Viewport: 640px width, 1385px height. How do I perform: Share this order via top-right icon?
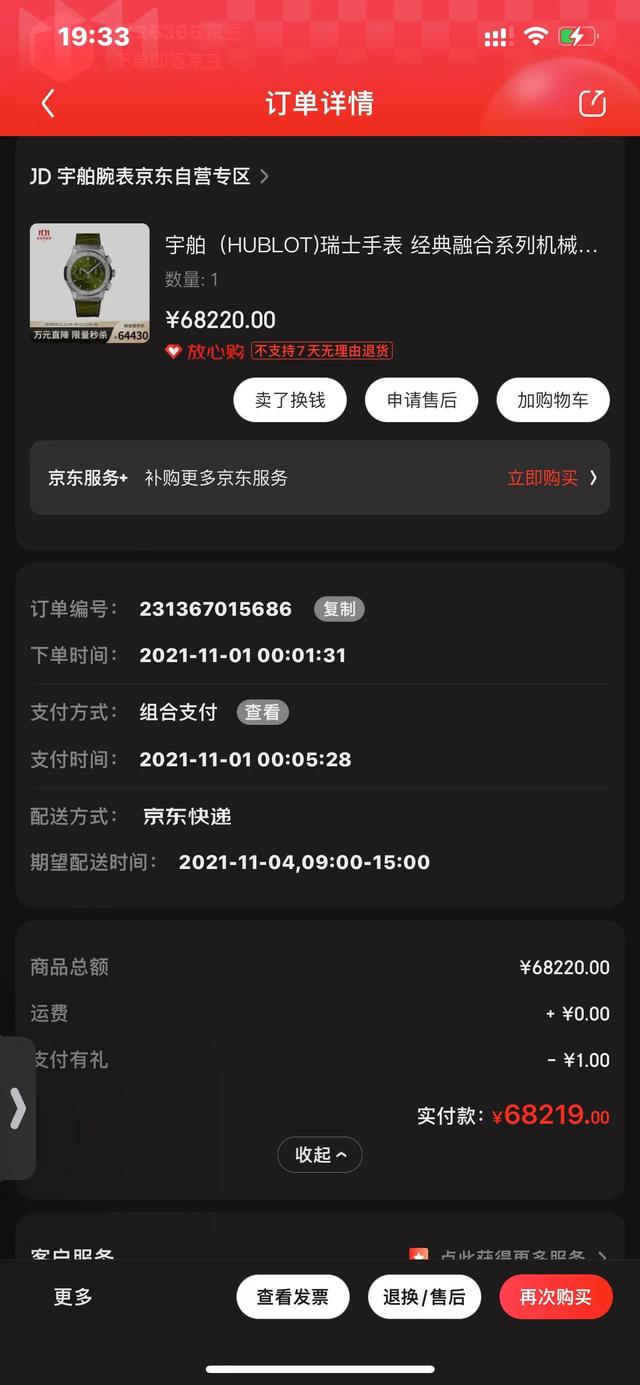pos(592,103)
